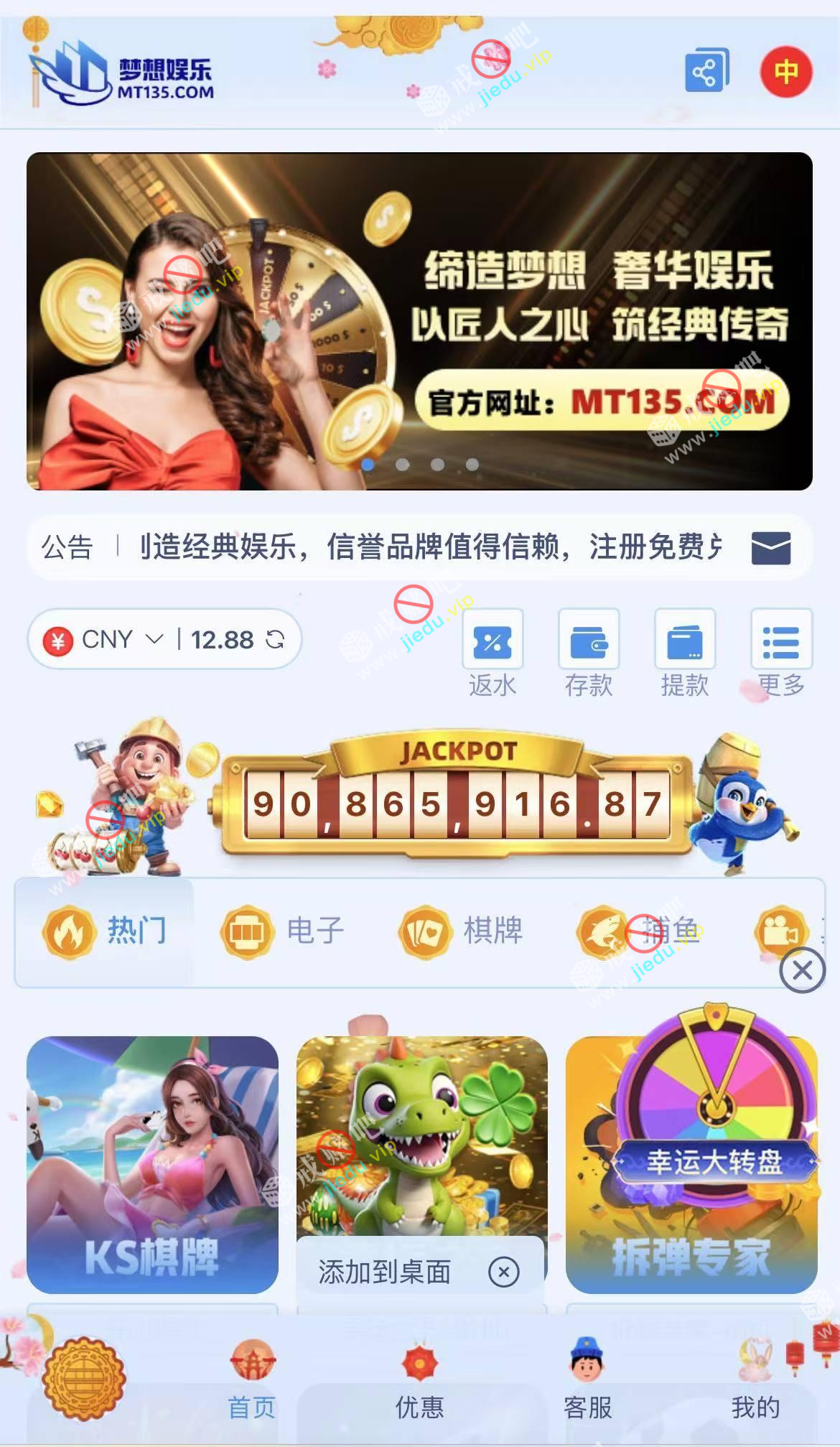Contact 客服 customer service

(588, 1380)
